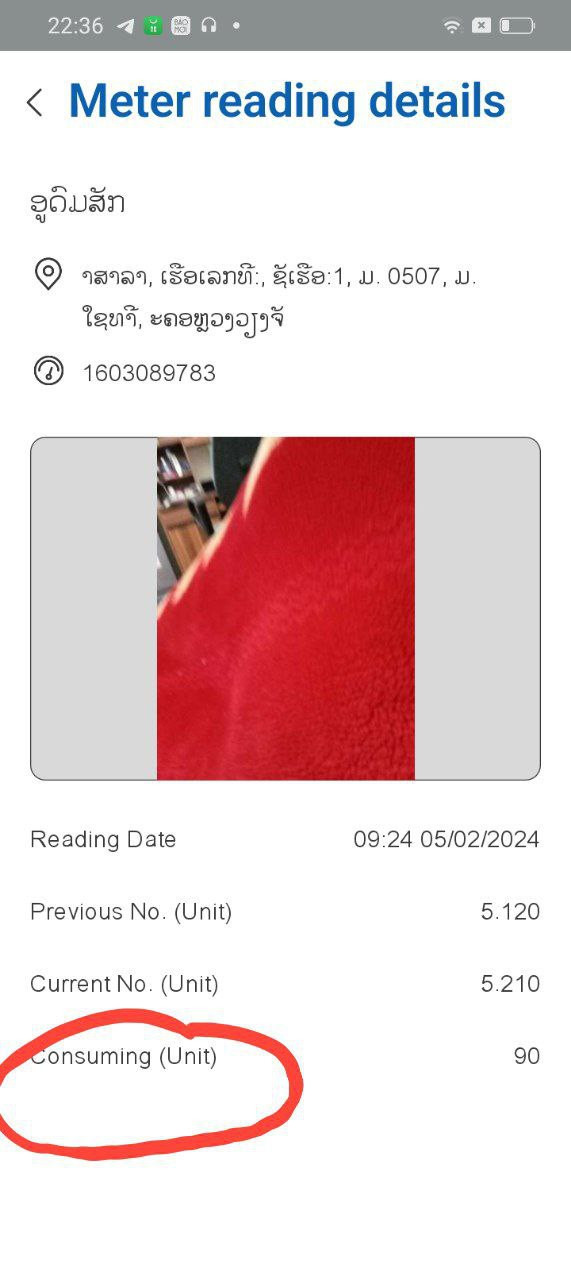Open the meter reading photo

[285, 608]
